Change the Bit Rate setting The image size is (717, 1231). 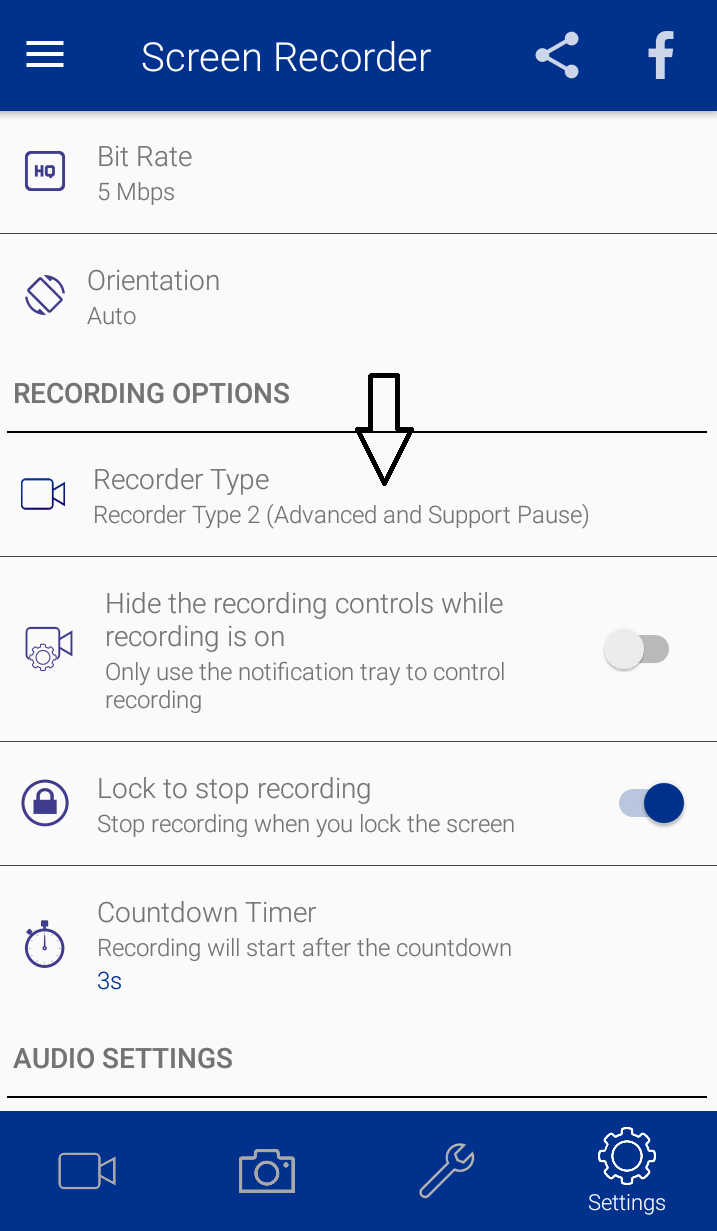(x=358, y=173)
